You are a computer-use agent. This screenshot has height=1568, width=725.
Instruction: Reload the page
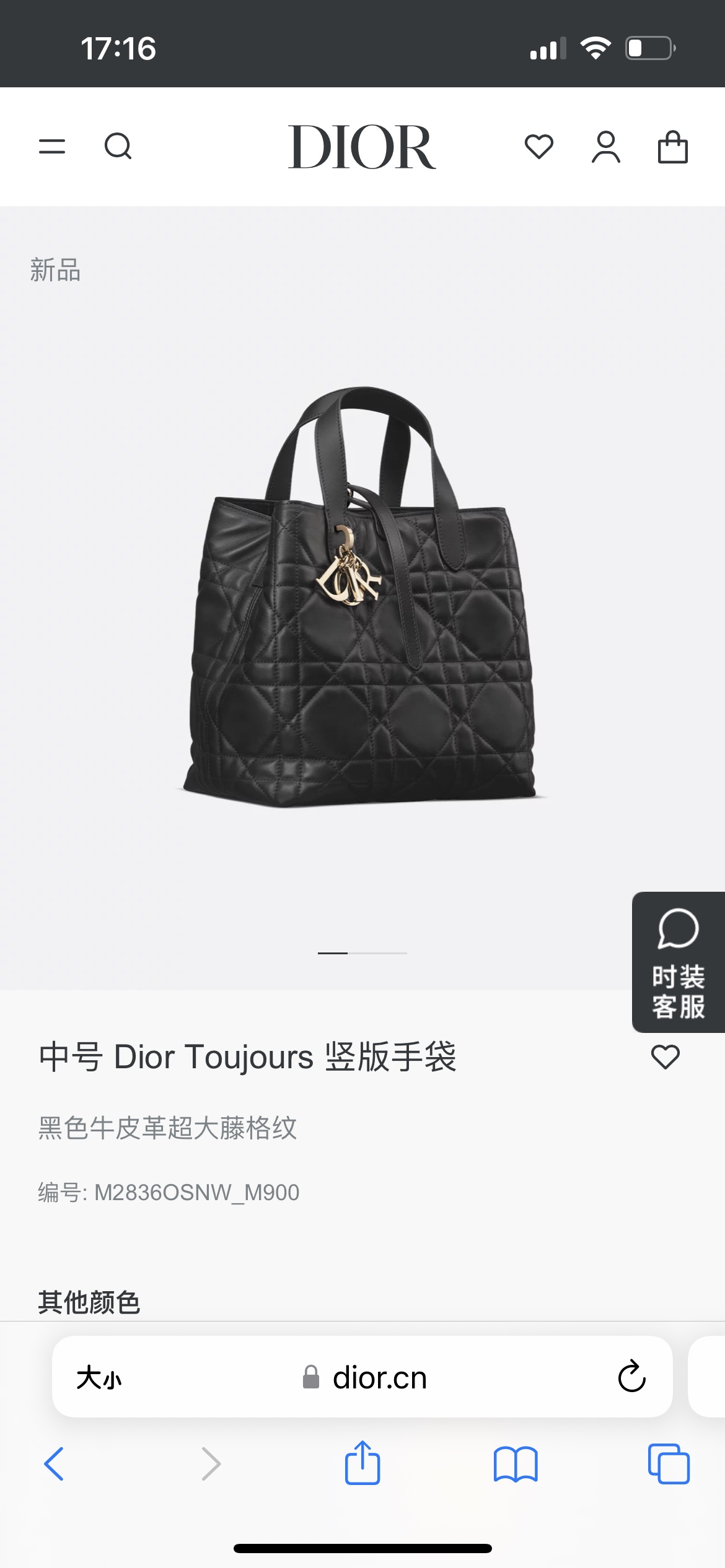(x=632, y=1377)
